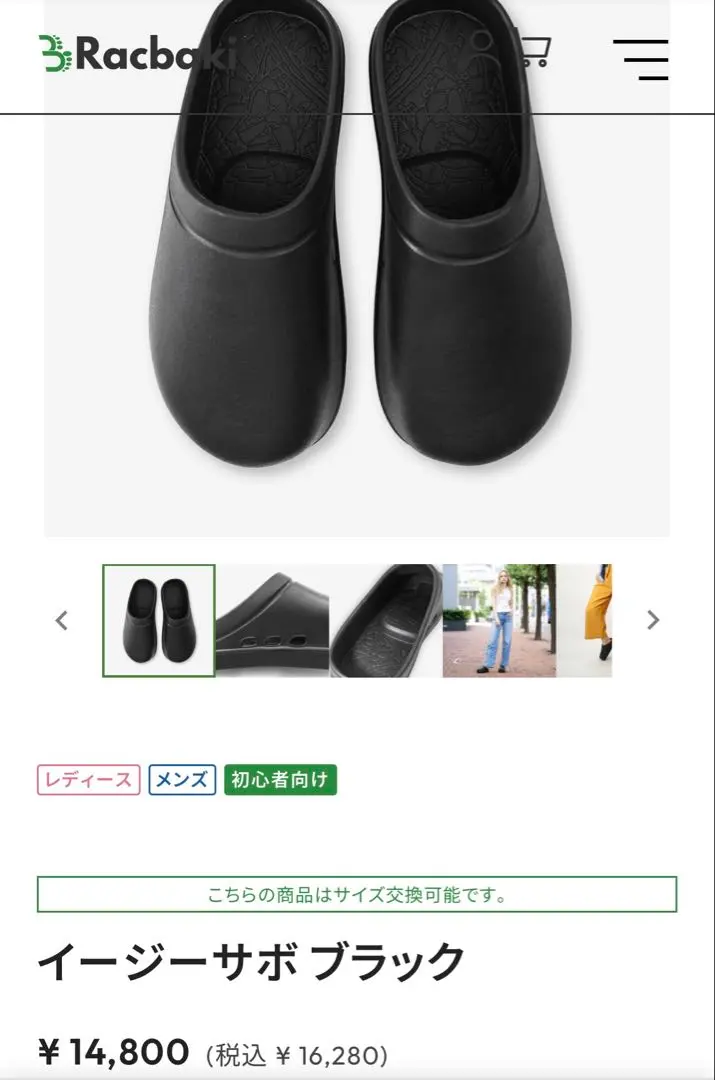Go to Racbaki home via logo
Screen dimensions: 715x1080
[x=138, y=54]
